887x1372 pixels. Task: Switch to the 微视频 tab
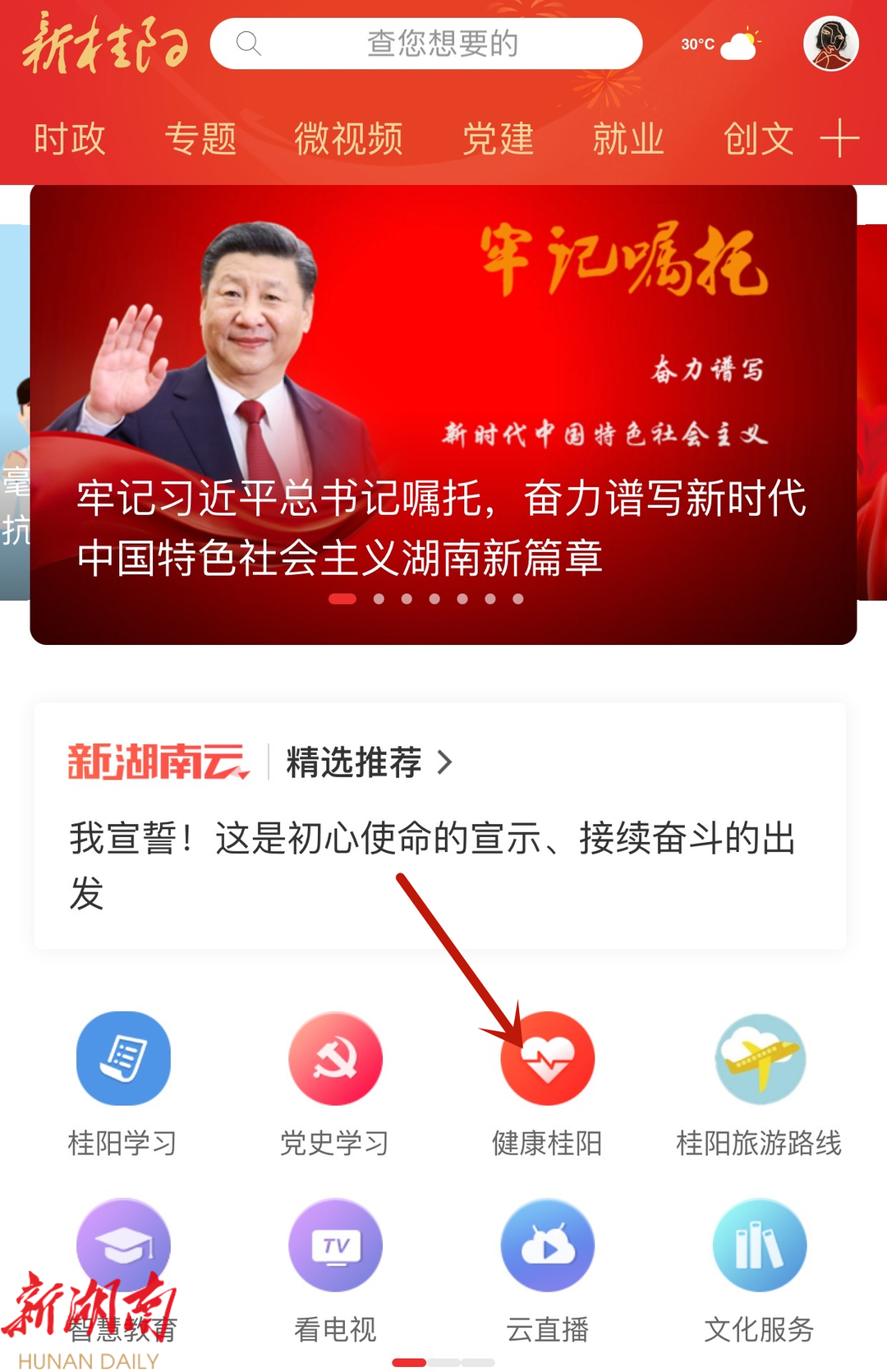tap(348, 138)
